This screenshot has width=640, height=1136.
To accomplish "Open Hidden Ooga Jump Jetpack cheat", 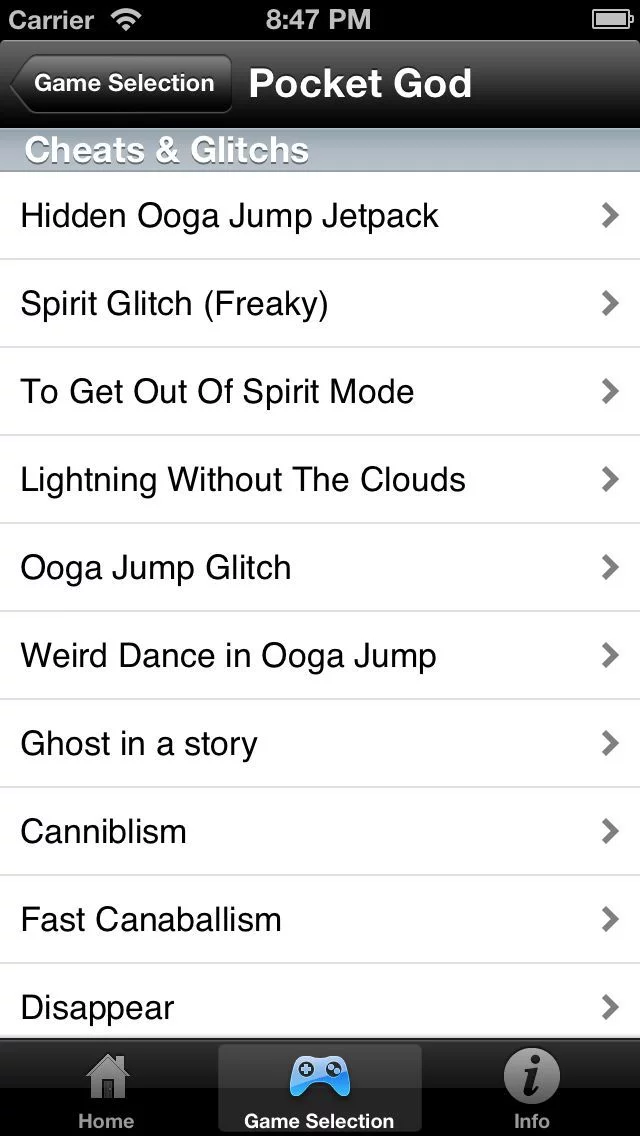I will [x=320, y=215].
